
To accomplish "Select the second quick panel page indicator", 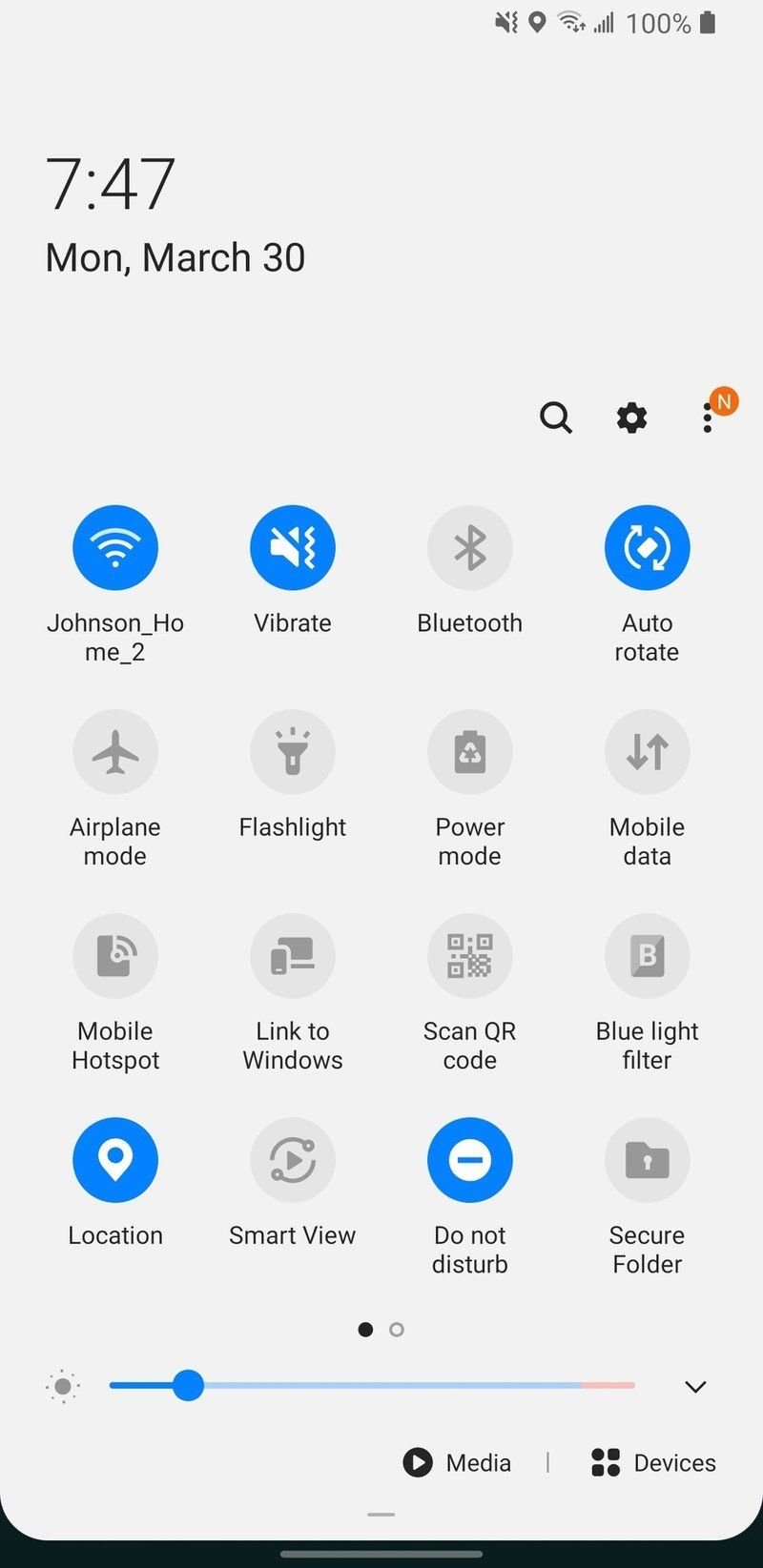I will tap(396, 1329).
